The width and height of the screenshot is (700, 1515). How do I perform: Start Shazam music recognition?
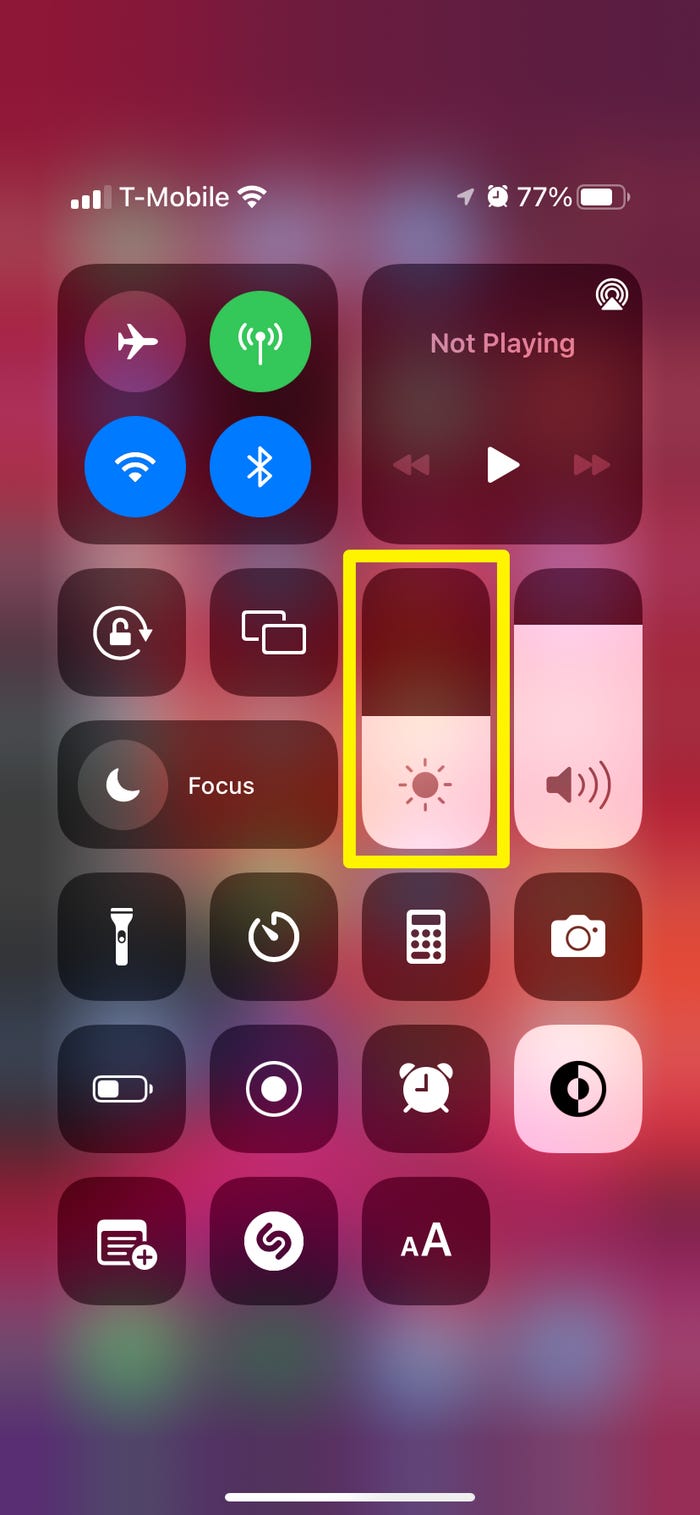click(x=274, y=1240)
